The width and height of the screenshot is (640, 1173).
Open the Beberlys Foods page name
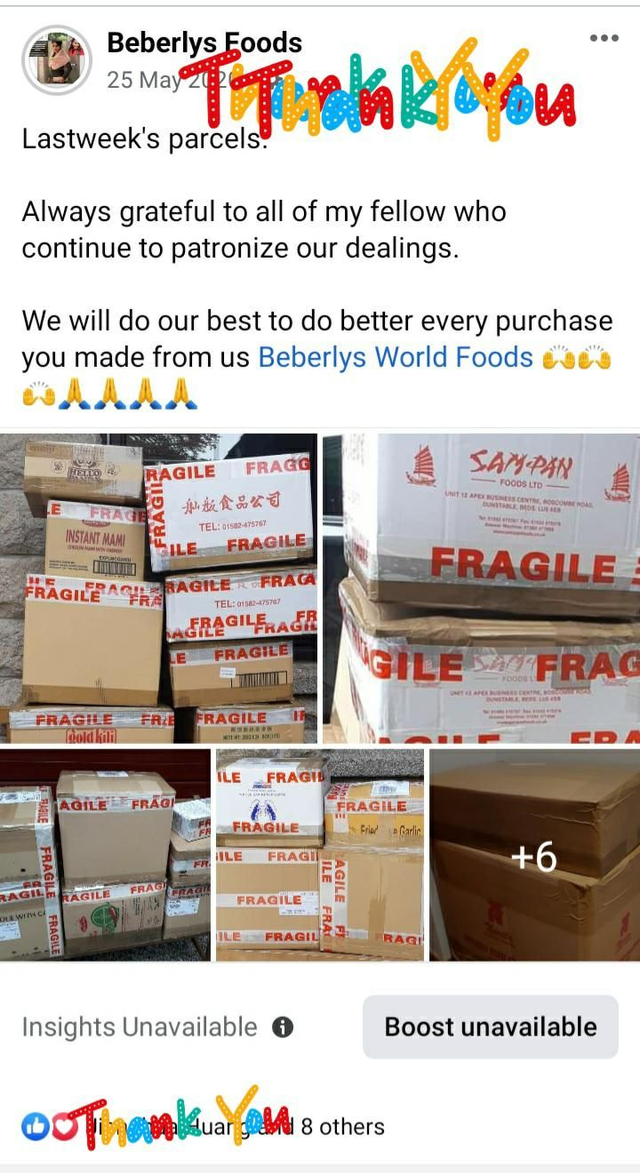(x=204, y=43)
